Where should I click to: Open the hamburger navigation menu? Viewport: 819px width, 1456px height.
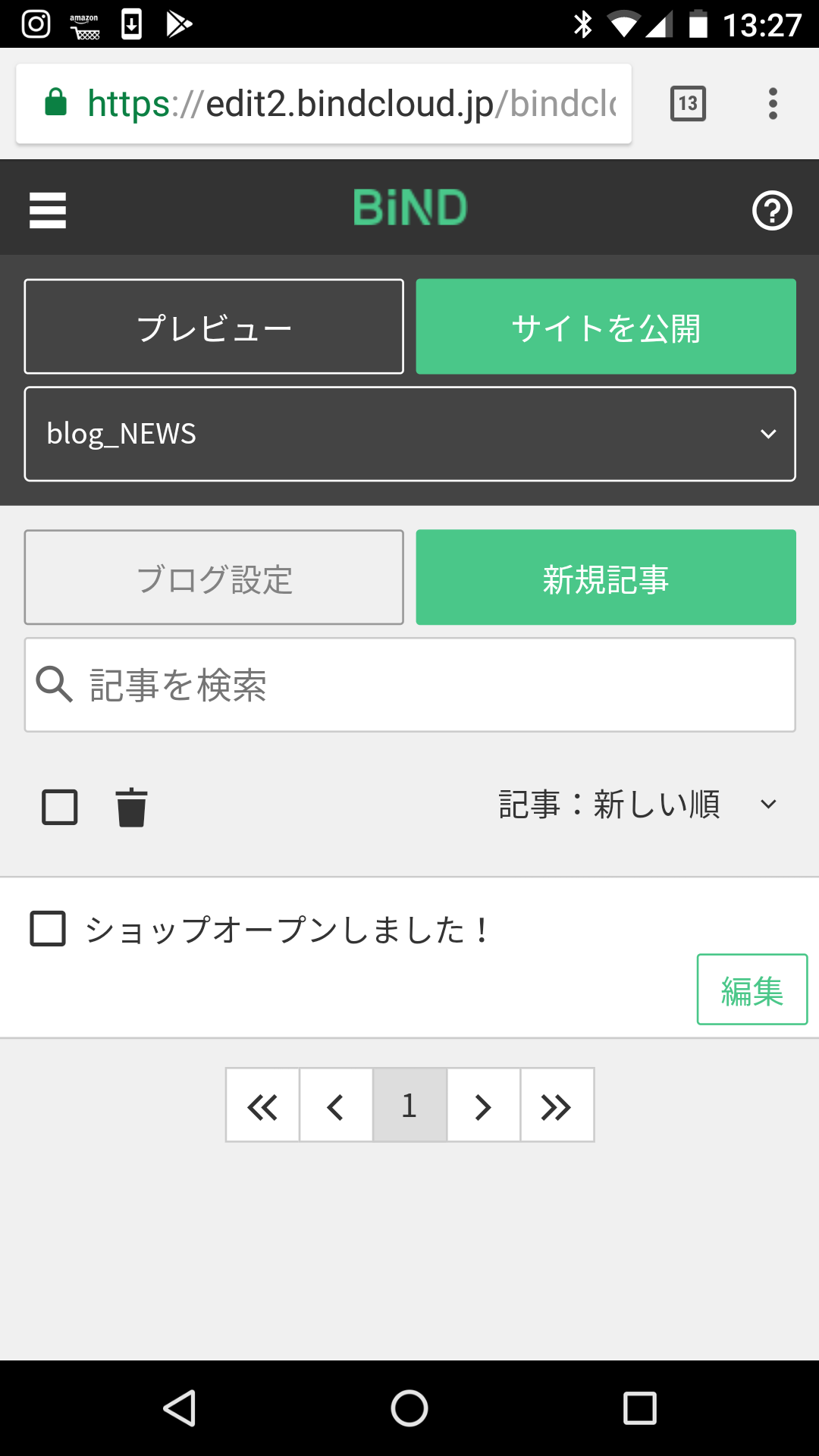pyautogui.click(x=47, y=210)
